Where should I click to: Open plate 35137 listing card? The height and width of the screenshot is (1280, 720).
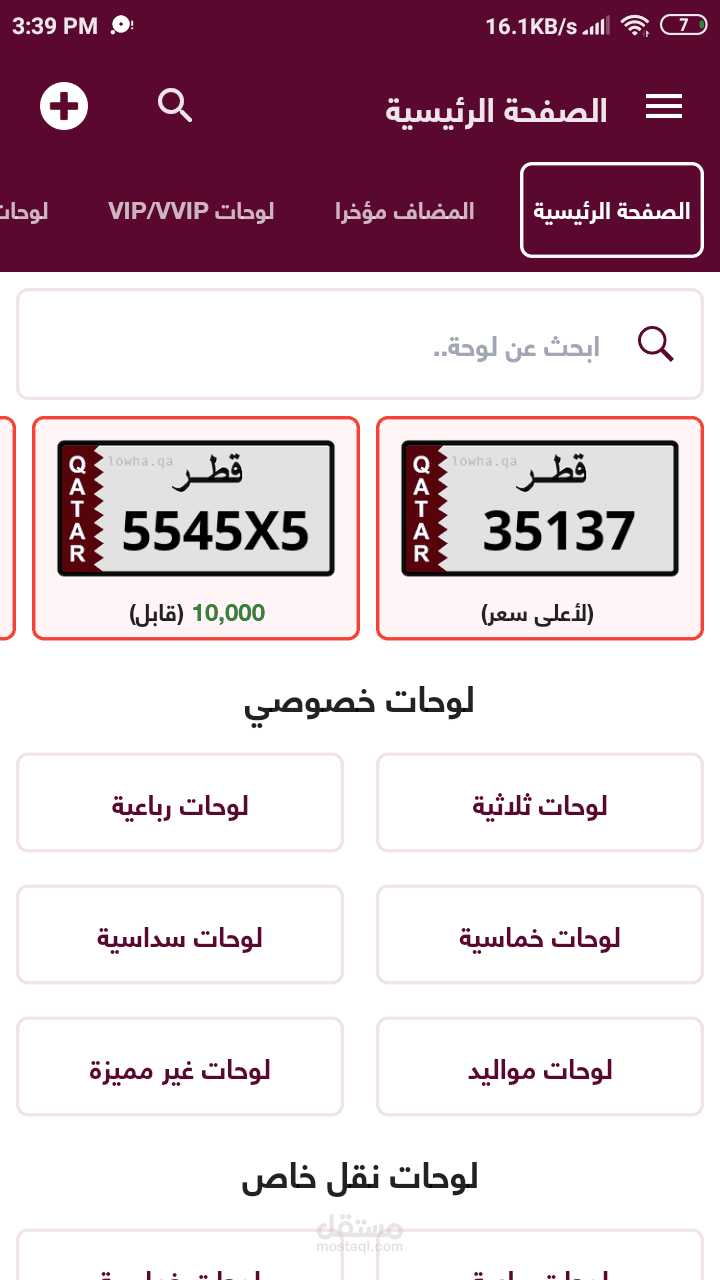pyautogui.click(x=540, y=527)
